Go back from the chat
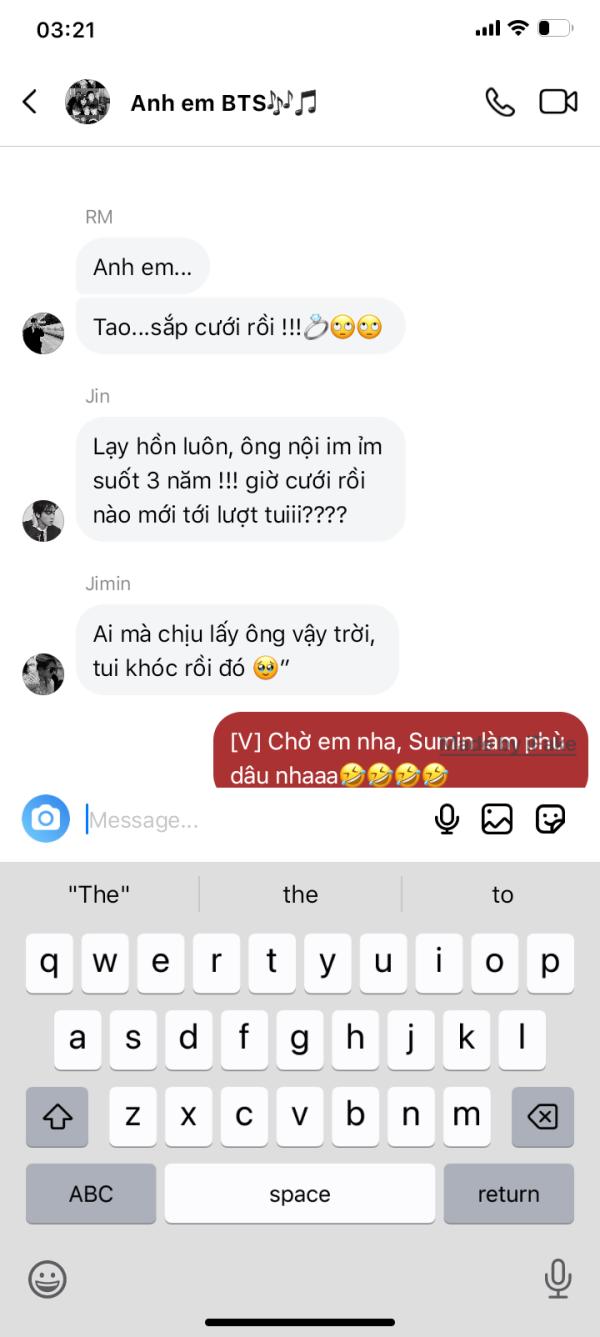The height and width of the screenshot is (1337, 600). [x=30, y=101]
